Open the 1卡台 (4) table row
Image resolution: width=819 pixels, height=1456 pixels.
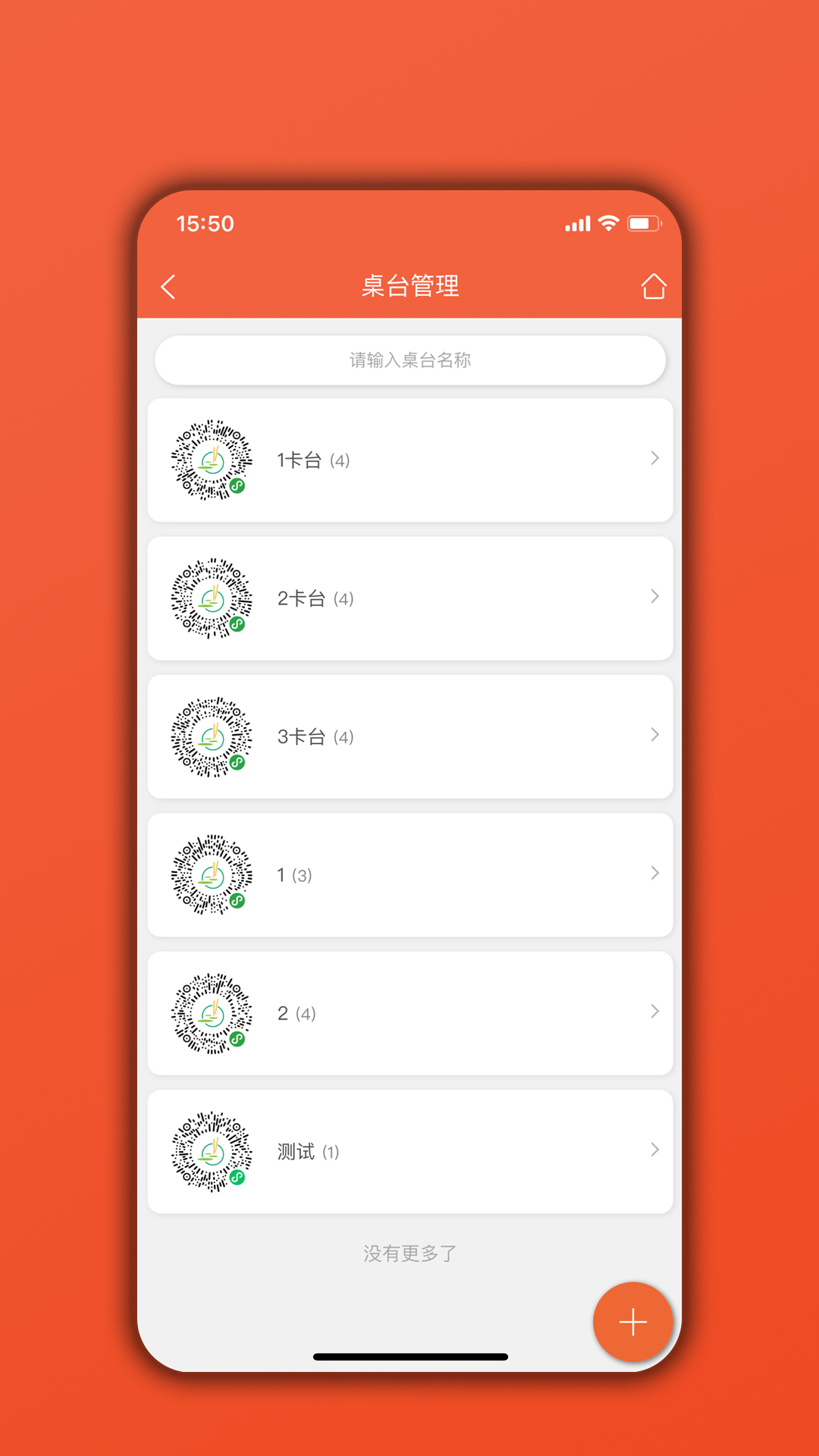[409, 460]
